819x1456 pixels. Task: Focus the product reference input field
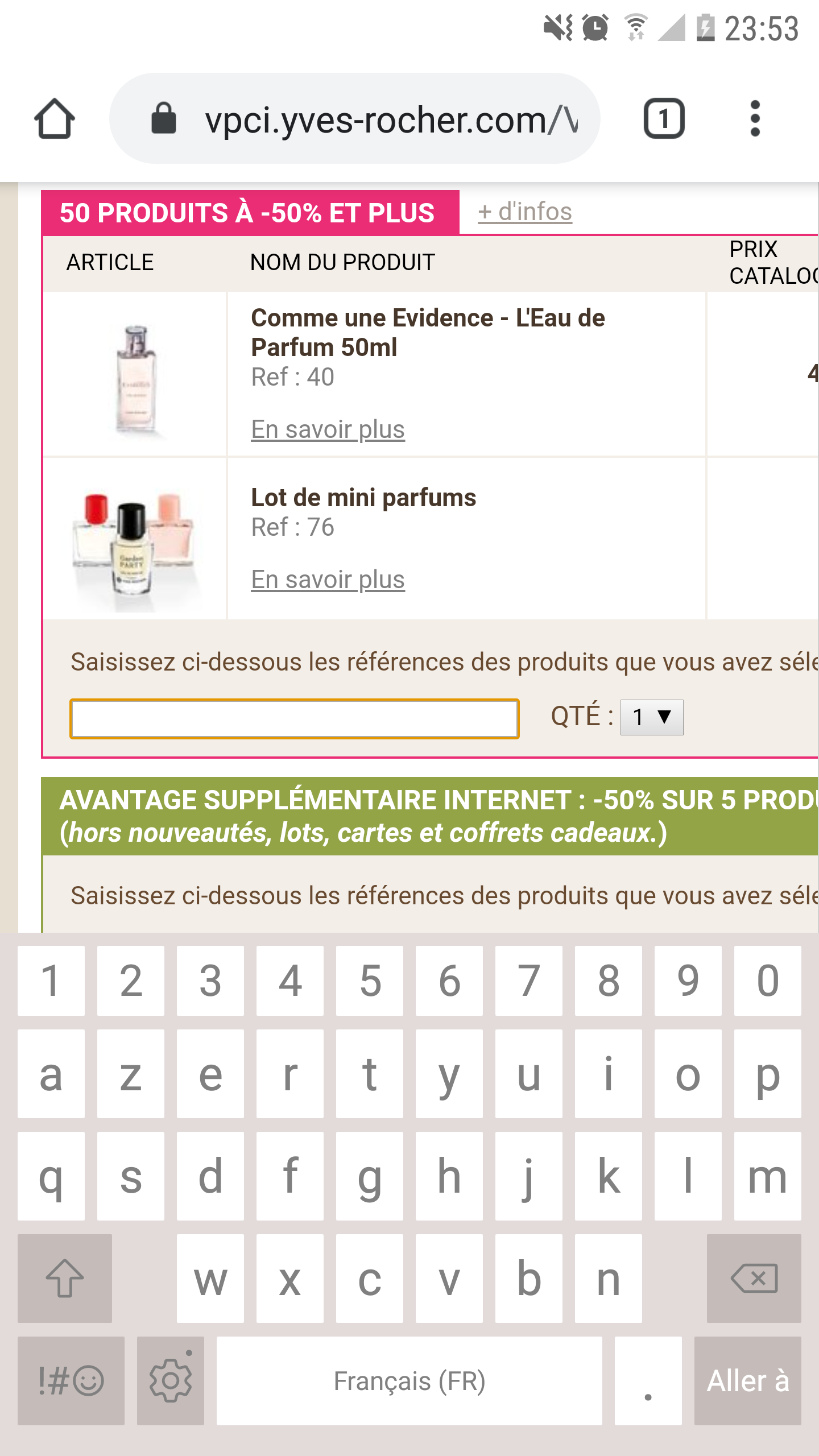pos(294,719)
